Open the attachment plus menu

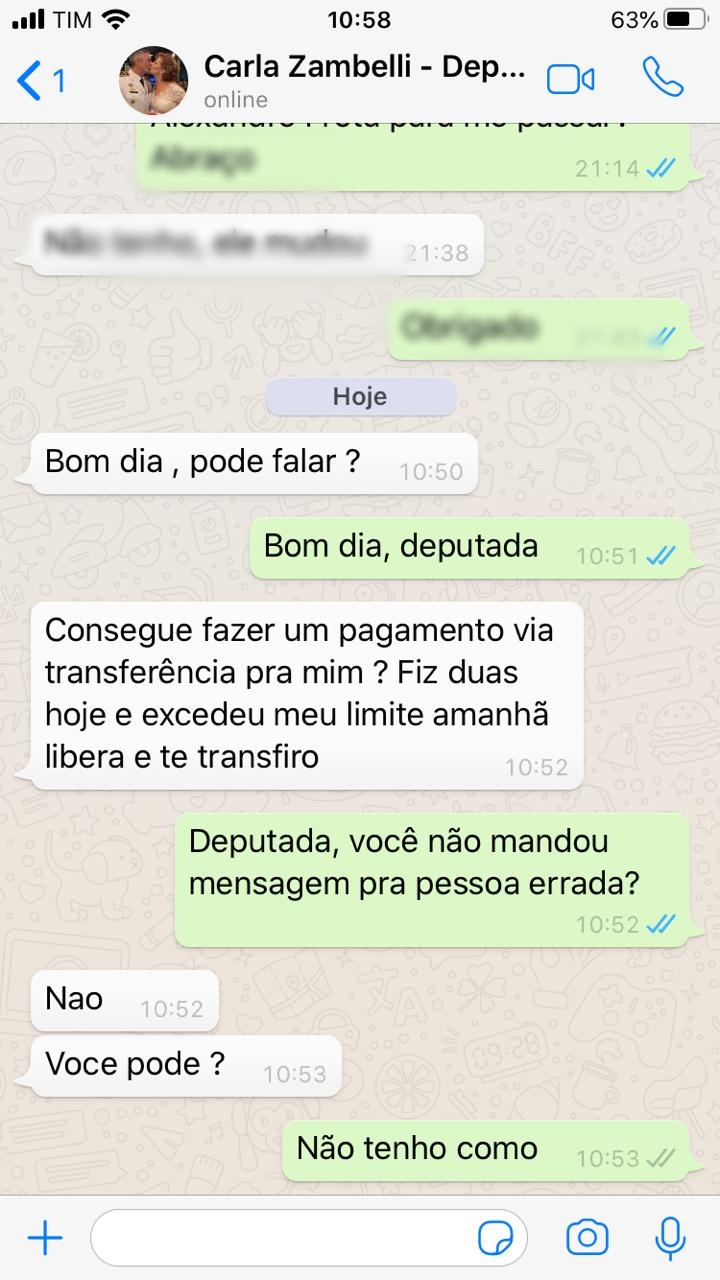pos(44,1239)
